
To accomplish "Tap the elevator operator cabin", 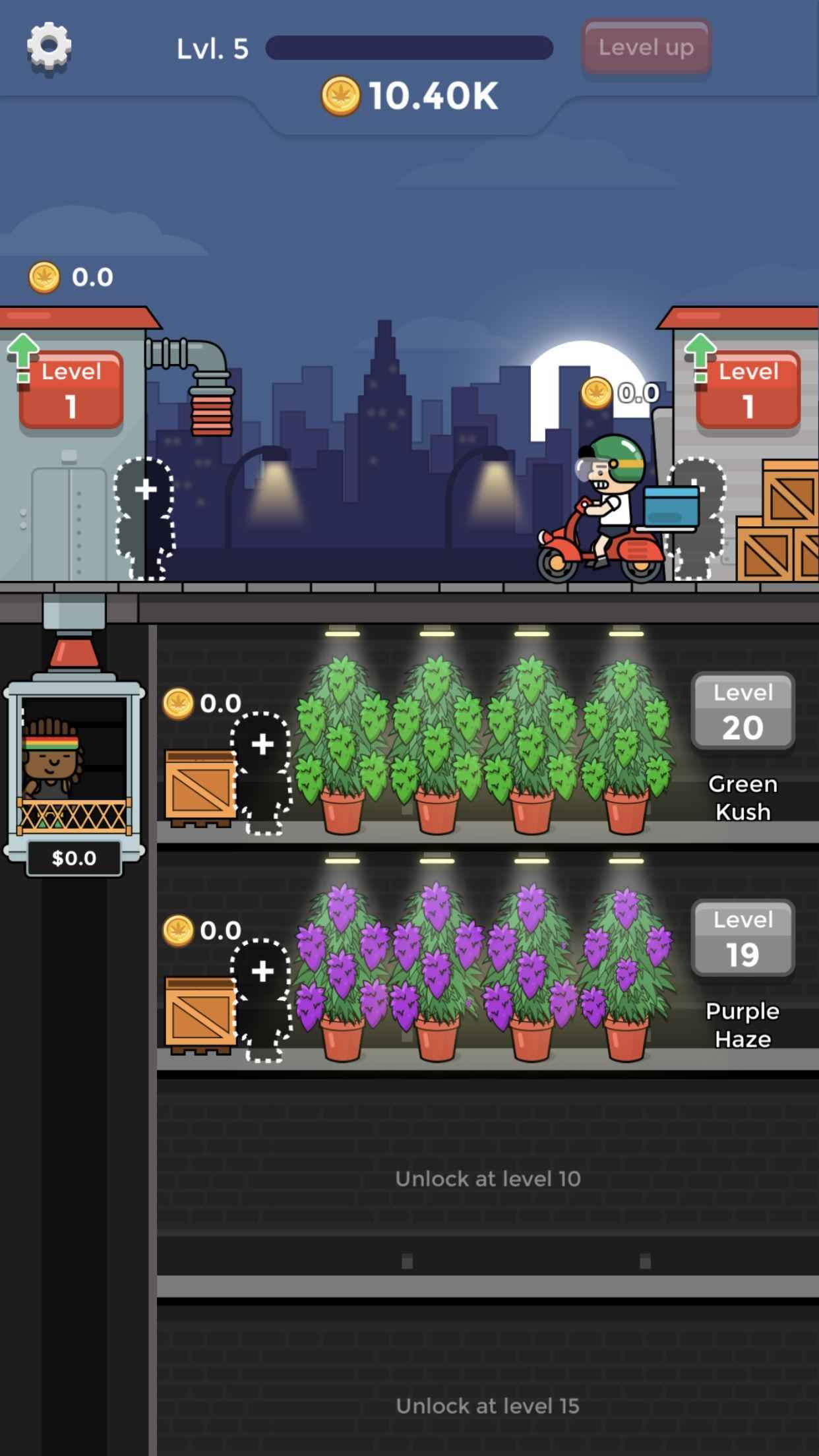I will (74, 772).
